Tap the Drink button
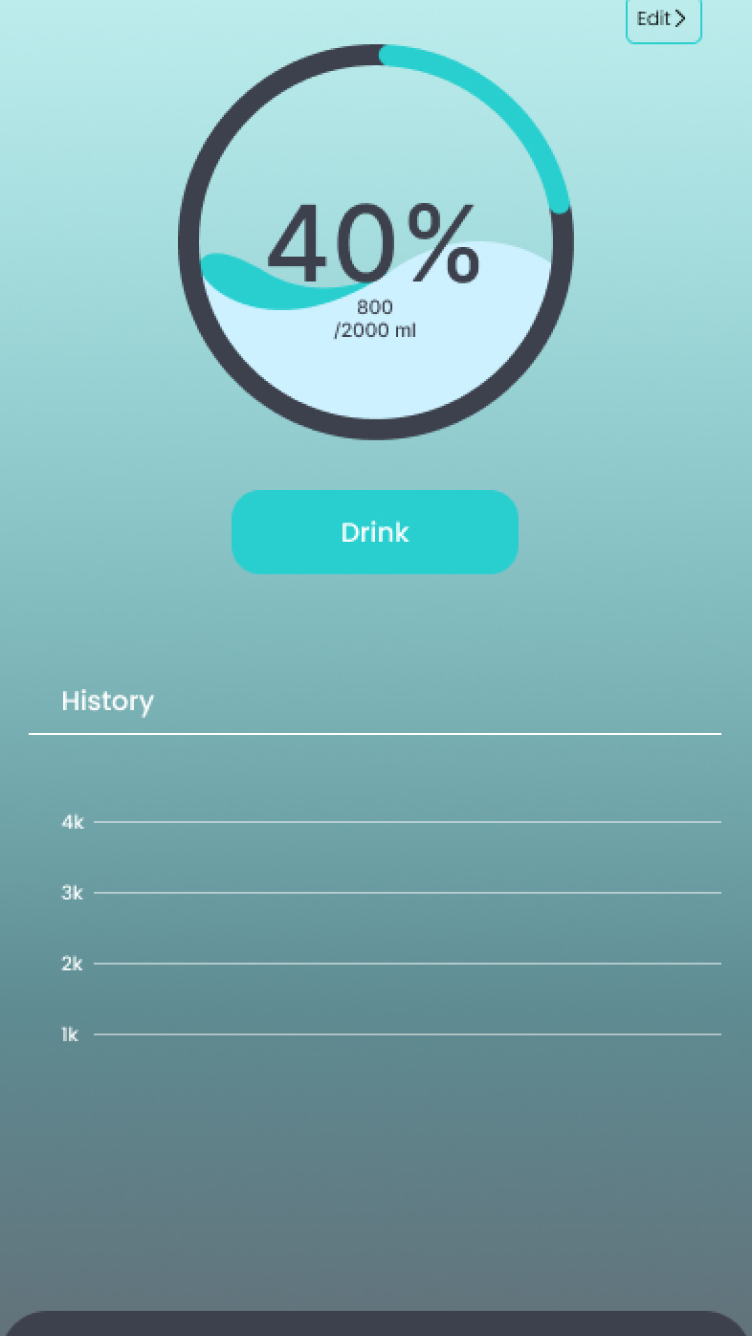752x1336 pixels. [x=375, y=532]
